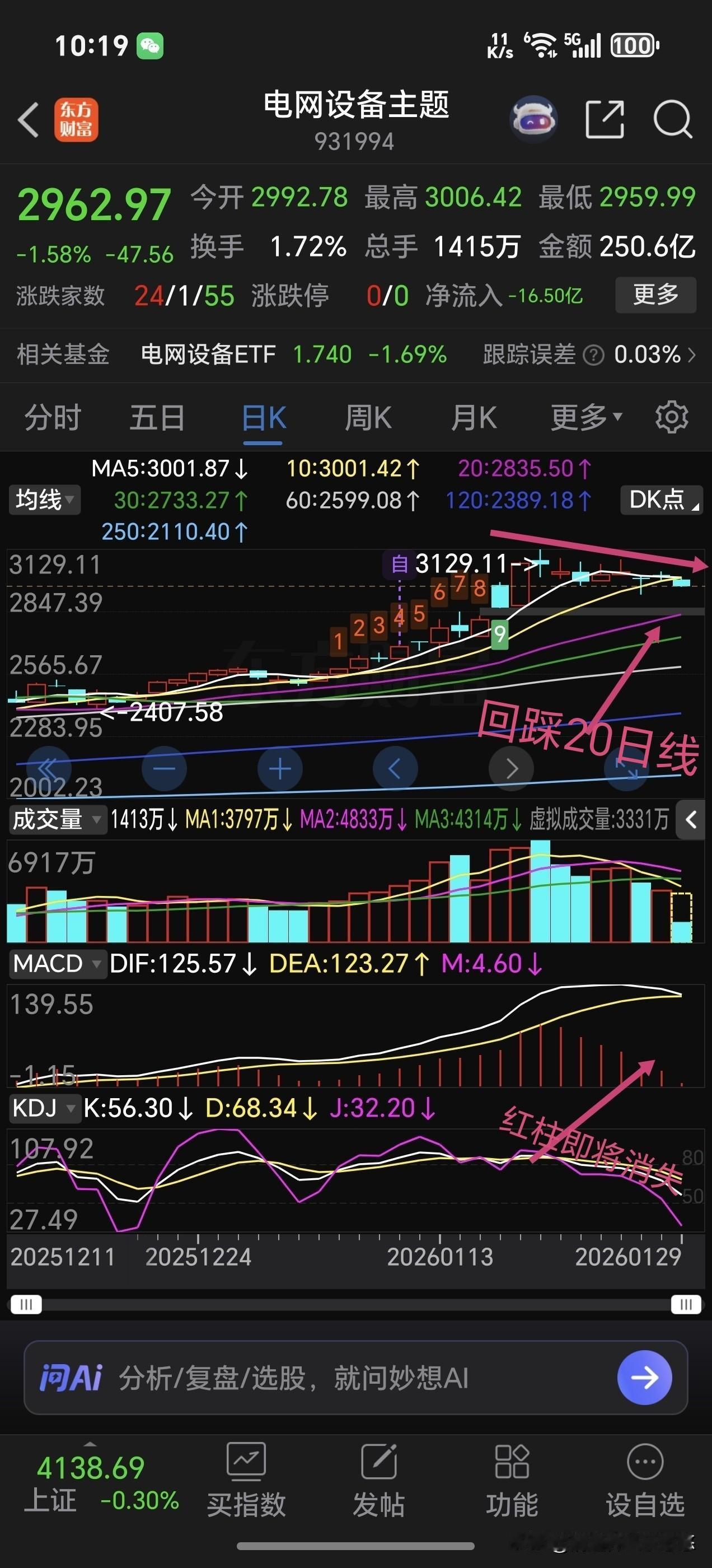Click the plus zoom-in icon on chart

tap(279, 768)
